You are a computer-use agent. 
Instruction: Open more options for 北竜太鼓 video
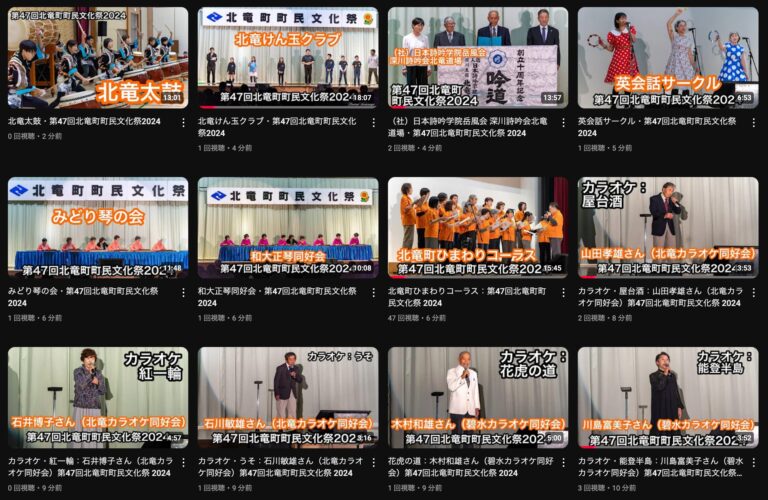click(182, 123)
